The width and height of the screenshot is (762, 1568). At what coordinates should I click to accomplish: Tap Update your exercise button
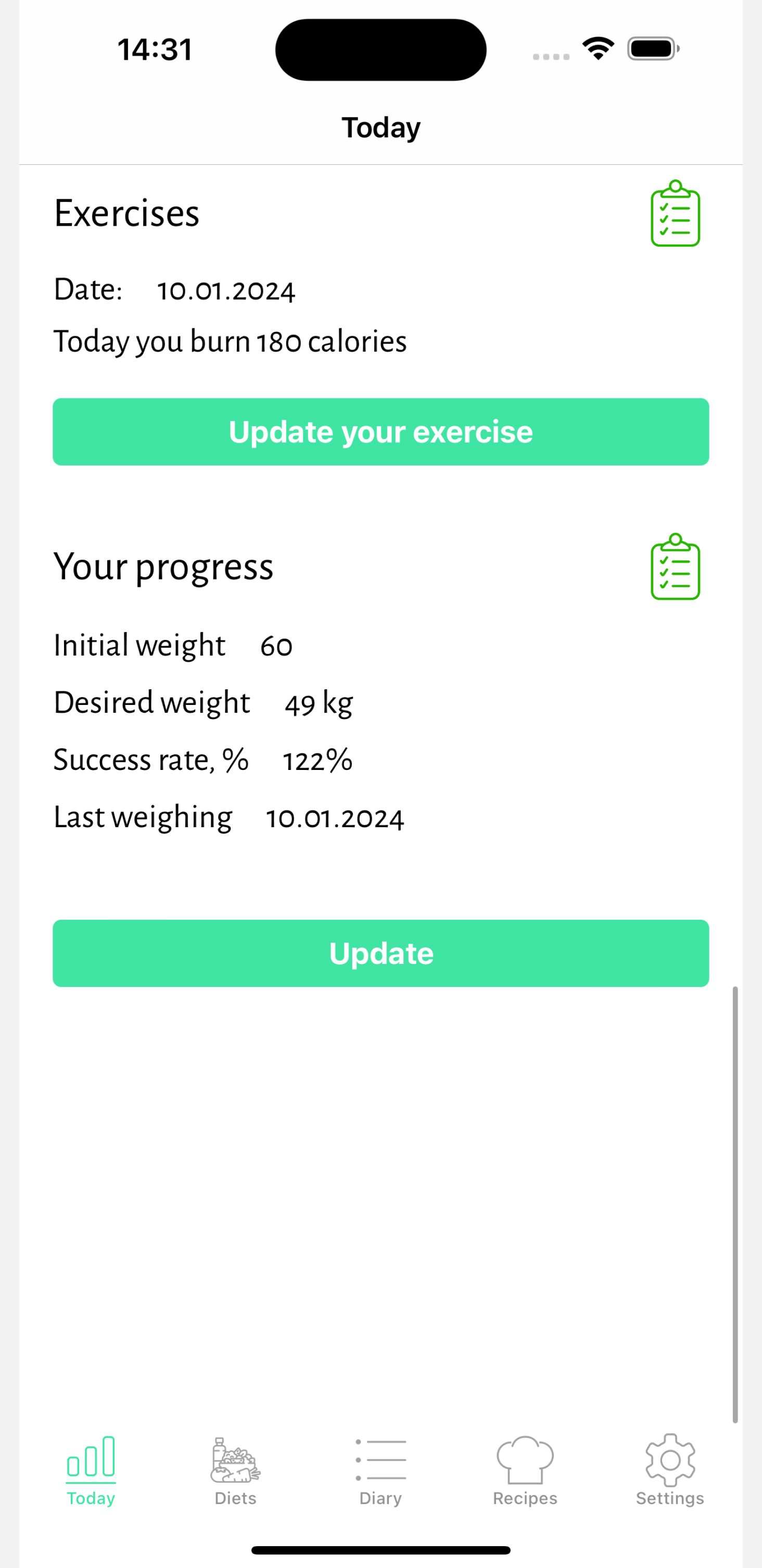click(x=380, y=432)
